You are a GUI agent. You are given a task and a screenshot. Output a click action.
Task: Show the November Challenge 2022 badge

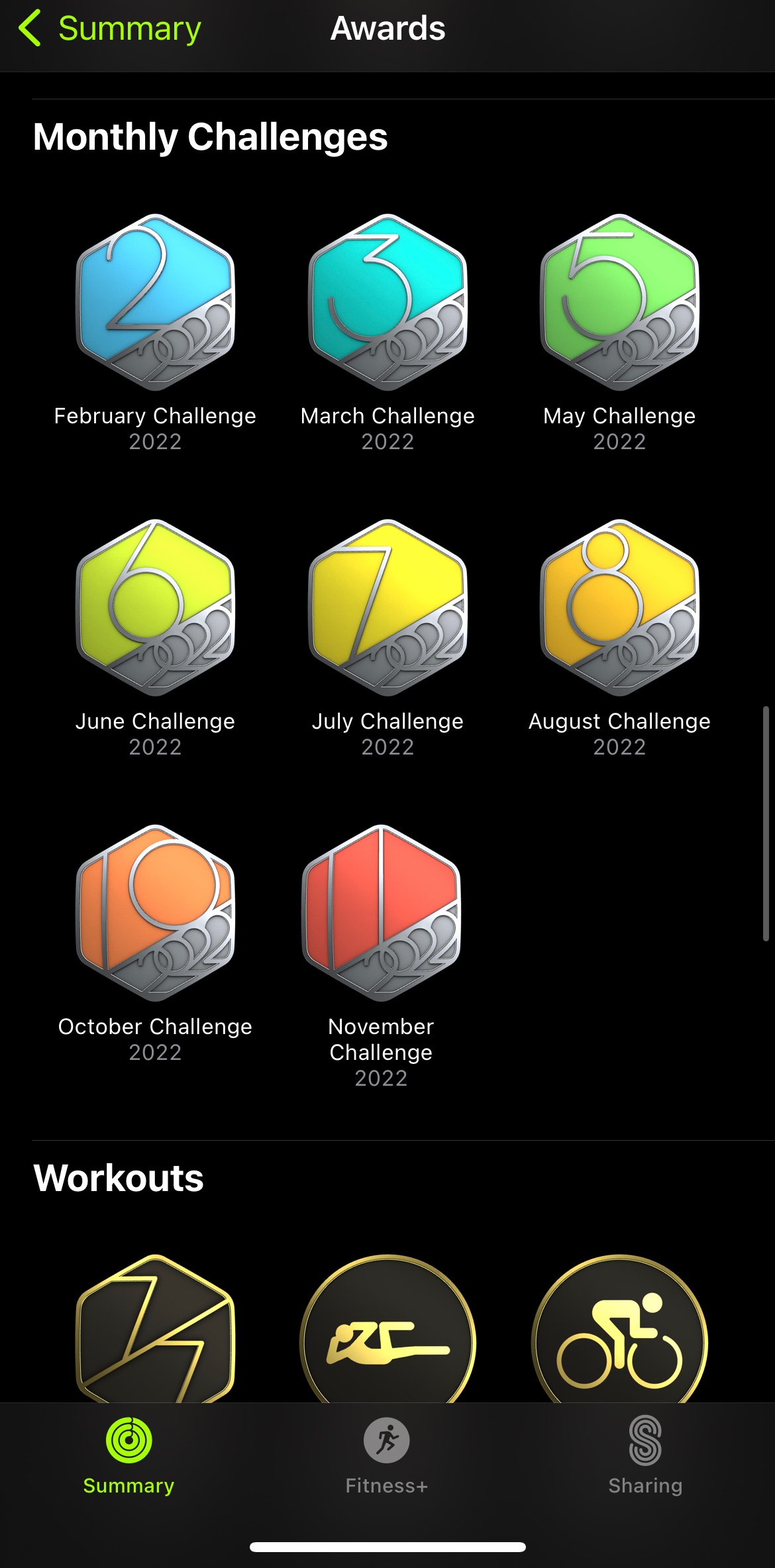point(381,914)
